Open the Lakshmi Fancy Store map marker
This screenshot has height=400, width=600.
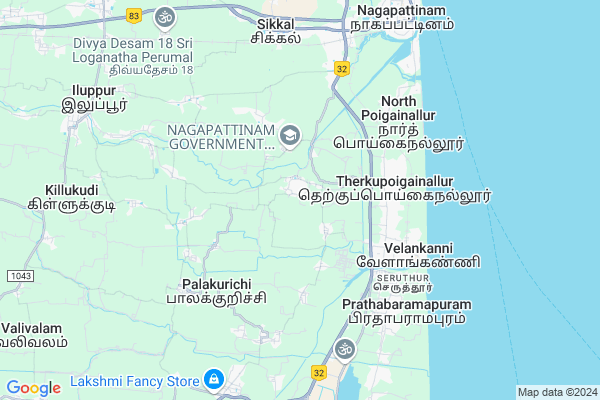click(x=213, y=380)
